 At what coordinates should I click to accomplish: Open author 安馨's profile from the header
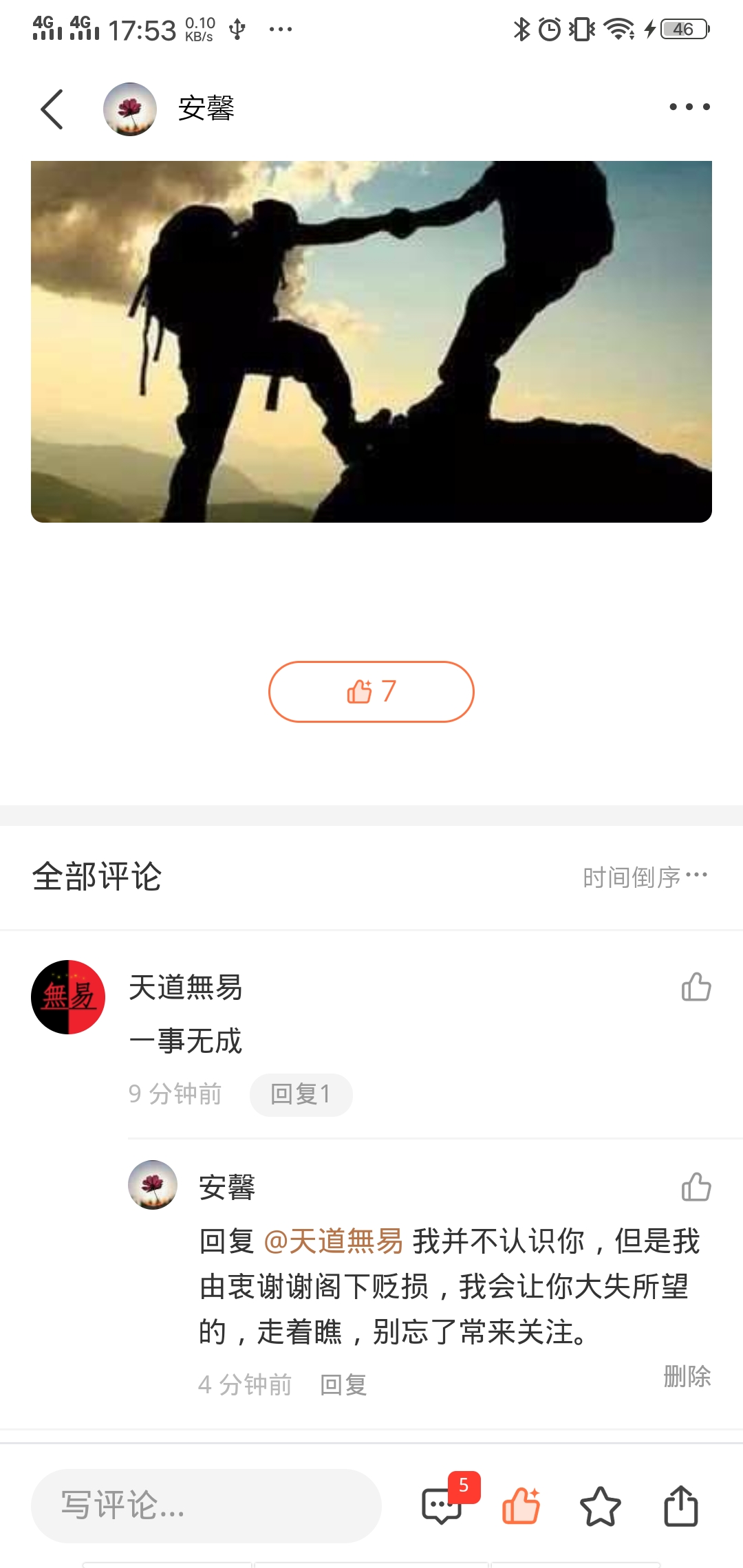(130, 109)
